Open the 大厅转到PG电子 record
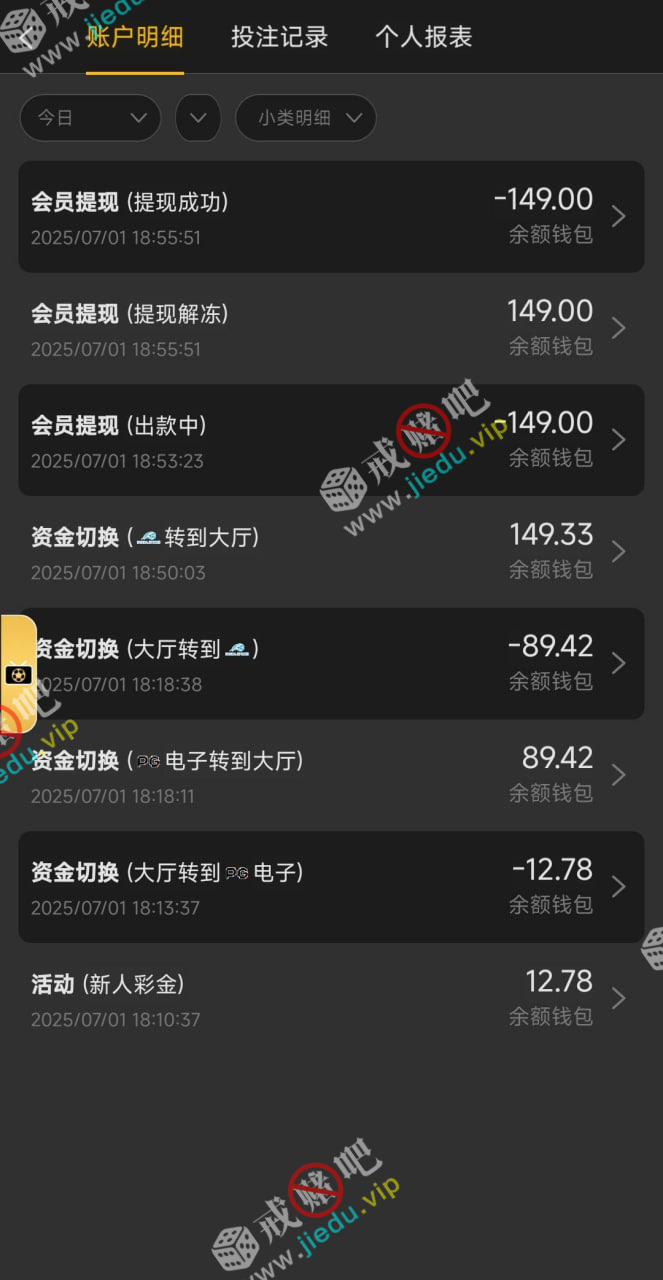This screenshot has width=663, height=1280. point(331,887)
